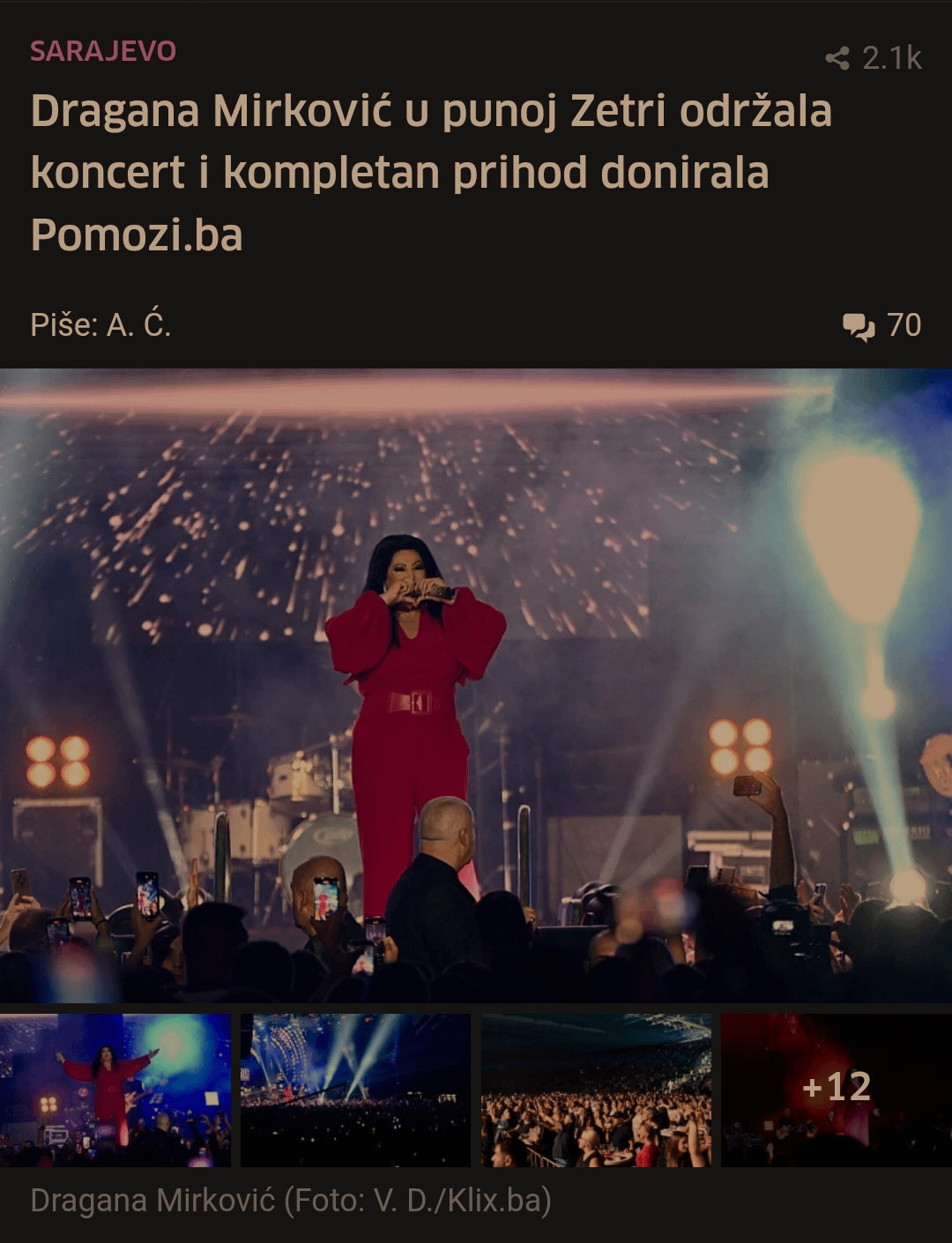Screen dimensions: 952x1243
Task: Open the SARAJEVO category link
Action: (103, 51)
